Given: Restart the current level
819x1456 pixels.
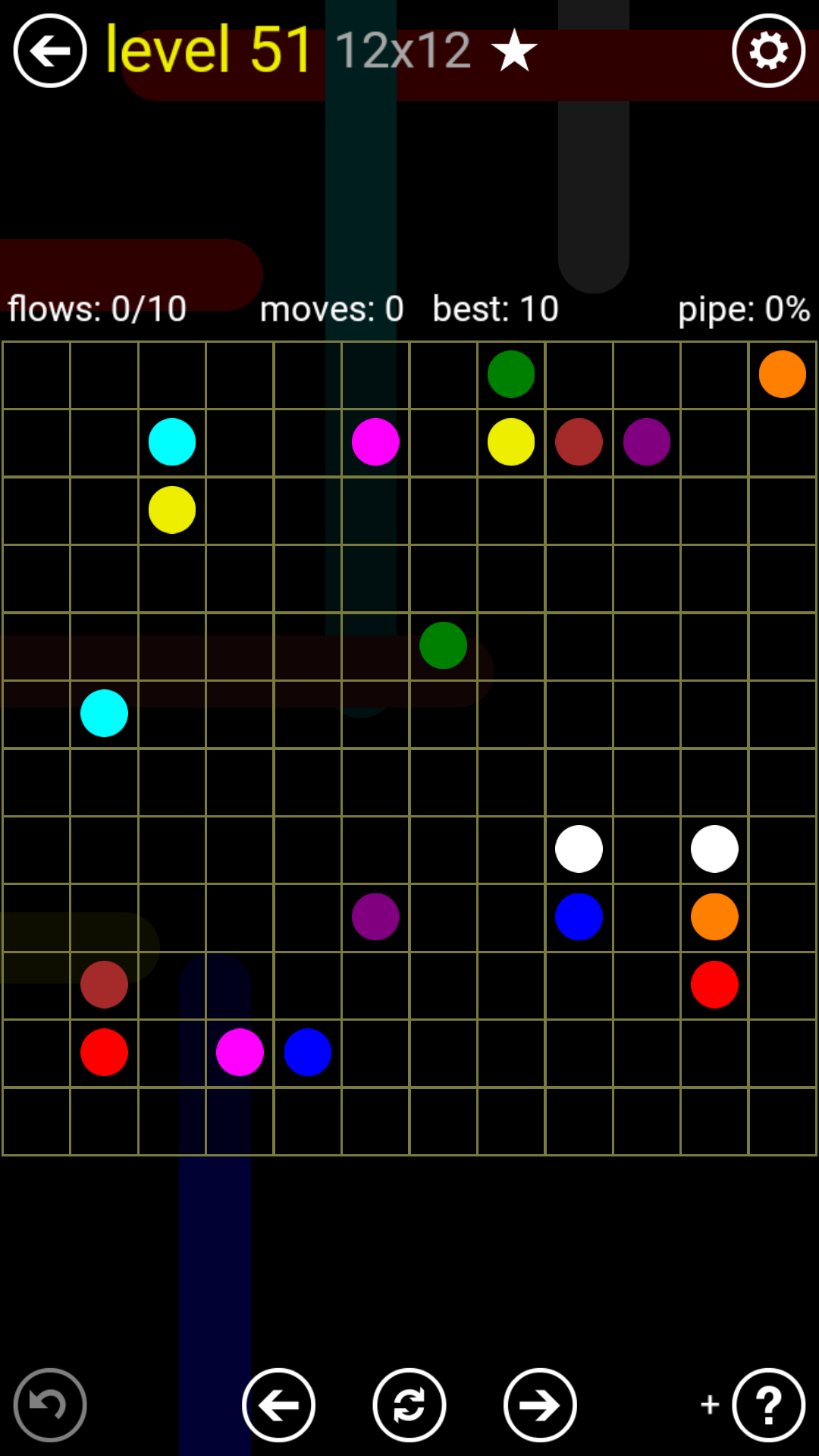Looking at the screenshot, I should (409, 1404).
